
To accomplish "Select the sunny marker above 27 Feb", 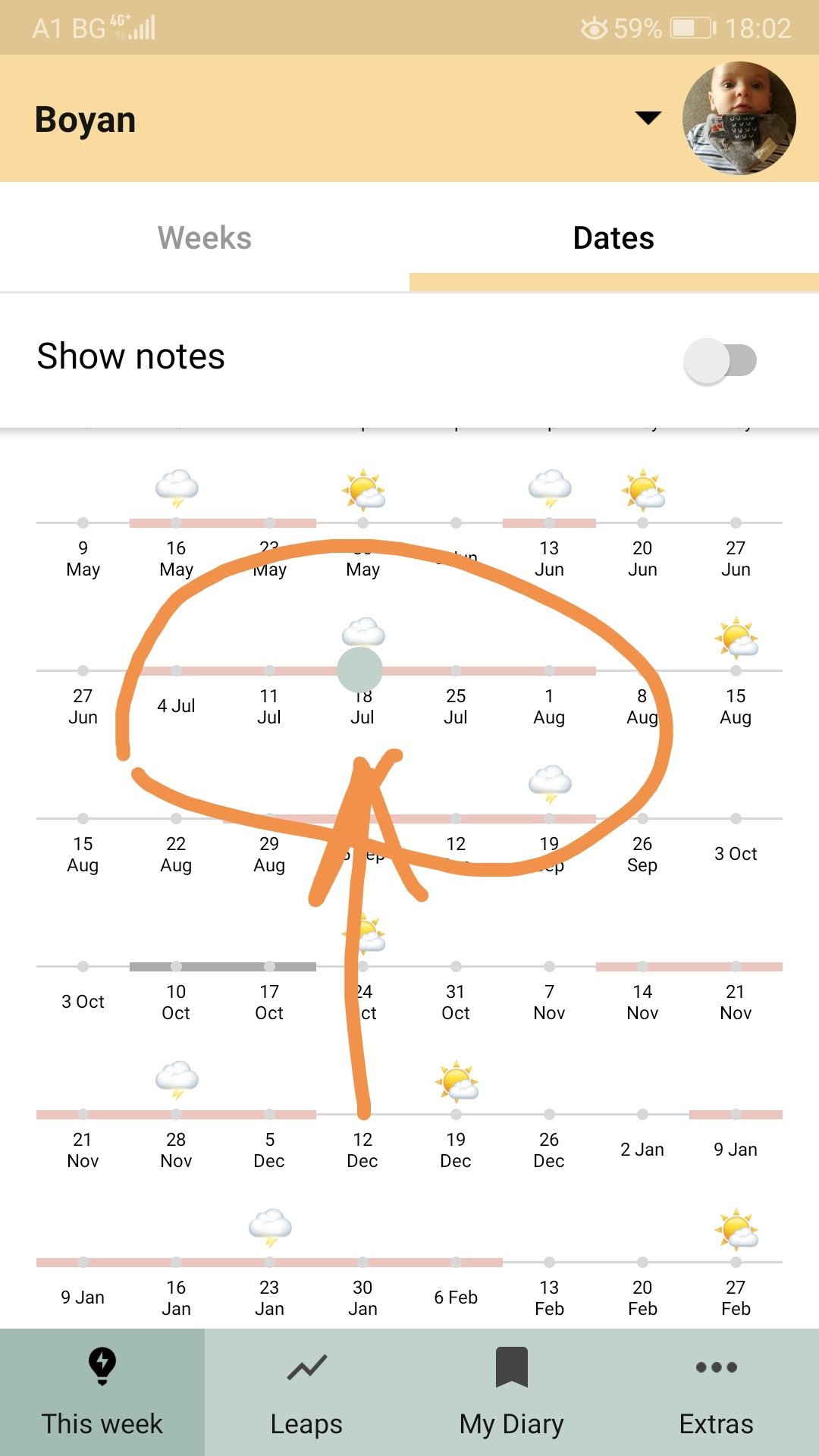I will pyautogui.click(x=736, y=1228).
